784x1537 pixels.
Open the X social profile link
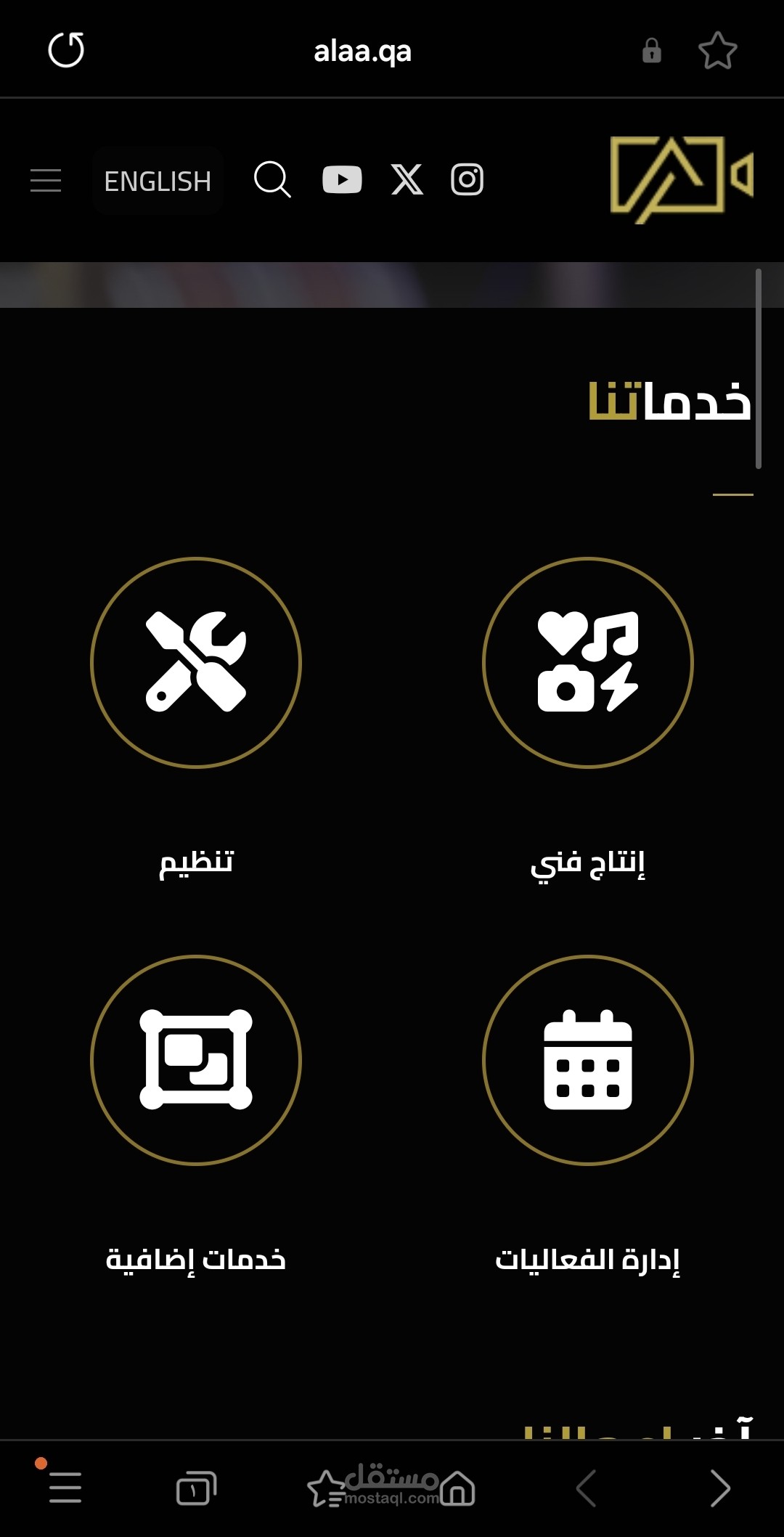pos(407,179)
